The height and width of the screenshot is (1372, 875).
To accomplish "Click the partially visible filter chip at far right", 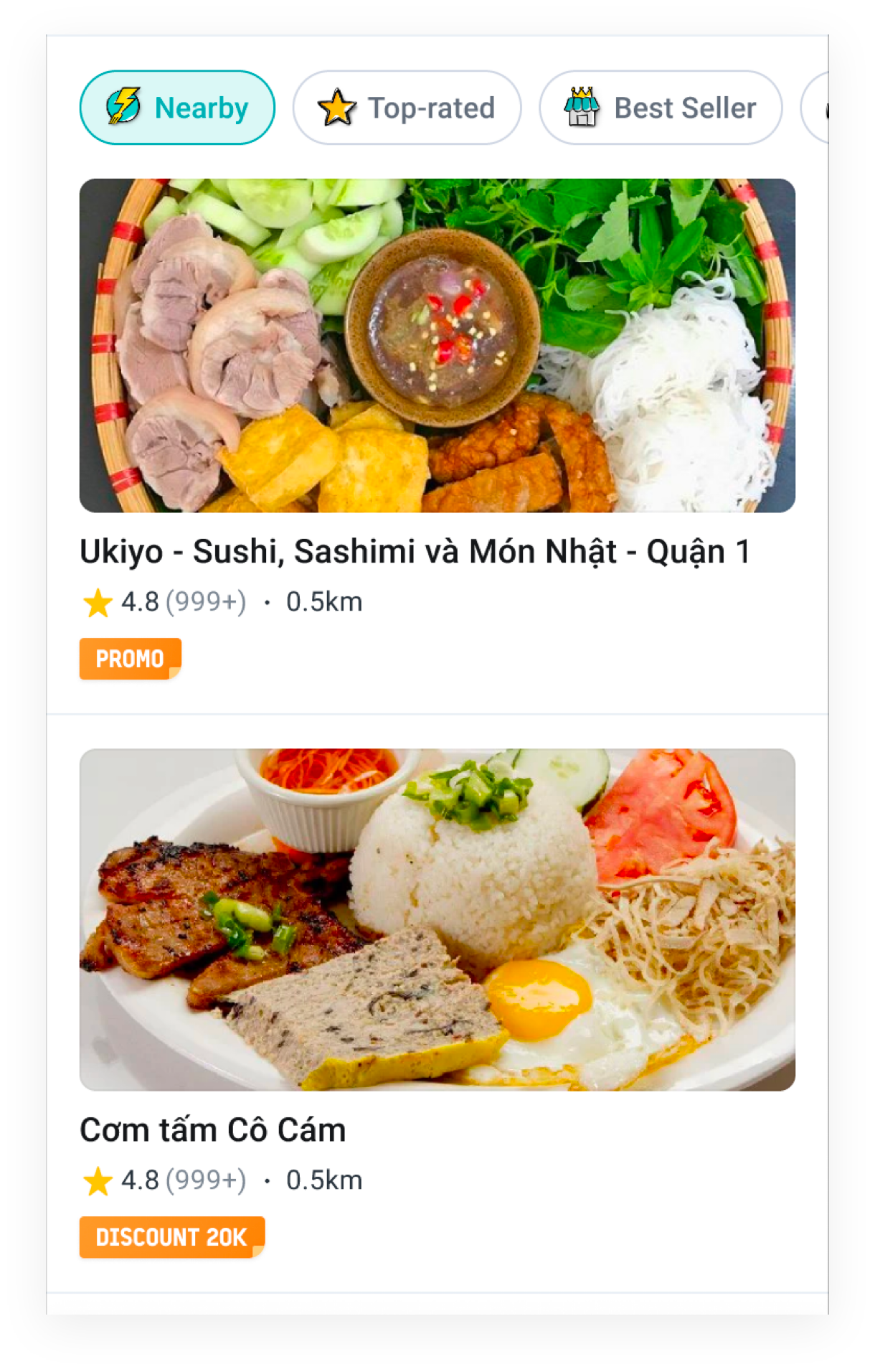I will click(825, 107).
